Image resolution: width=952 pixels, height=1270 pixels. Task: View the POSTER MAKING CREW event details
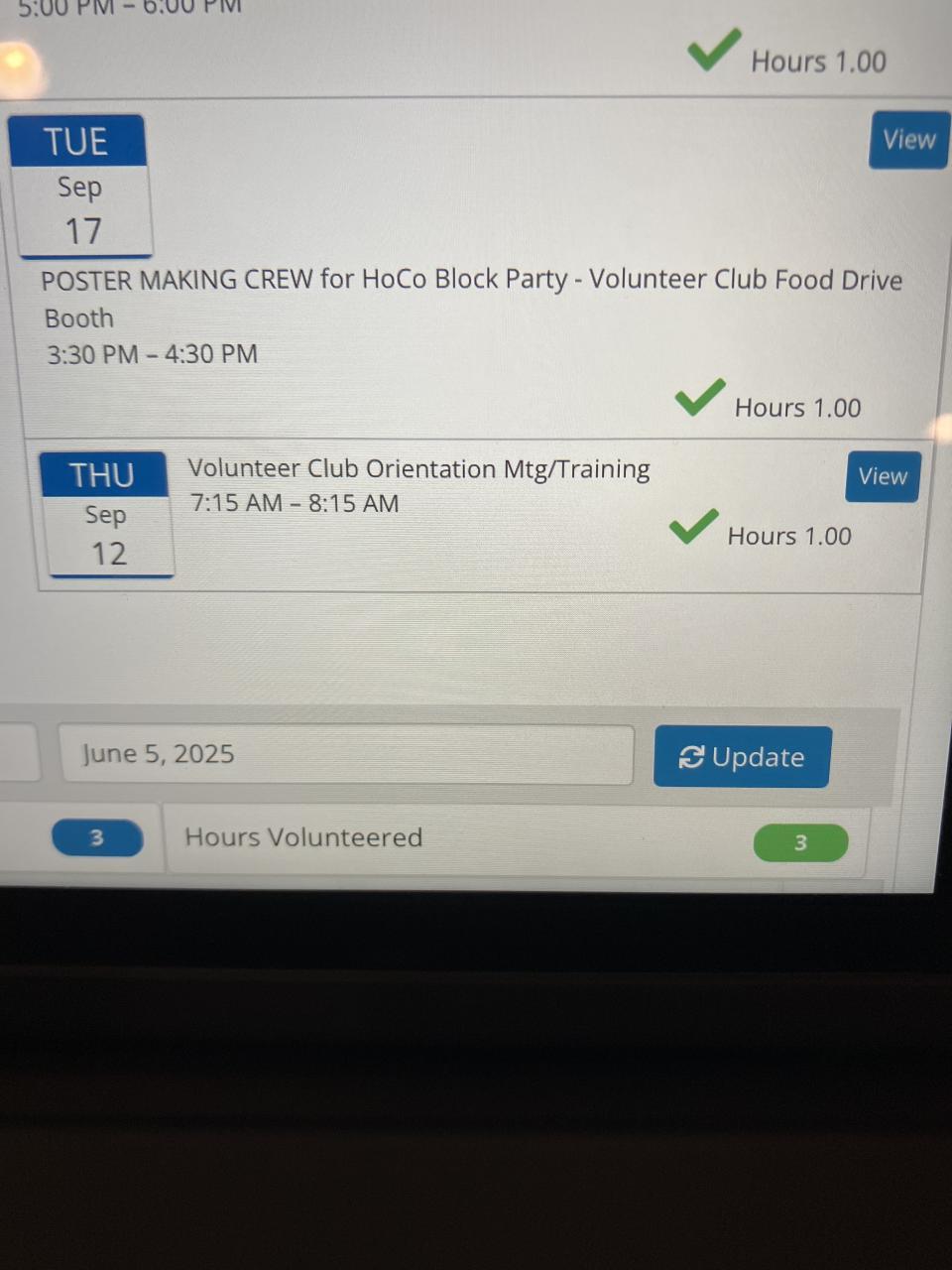pos(908,140)
